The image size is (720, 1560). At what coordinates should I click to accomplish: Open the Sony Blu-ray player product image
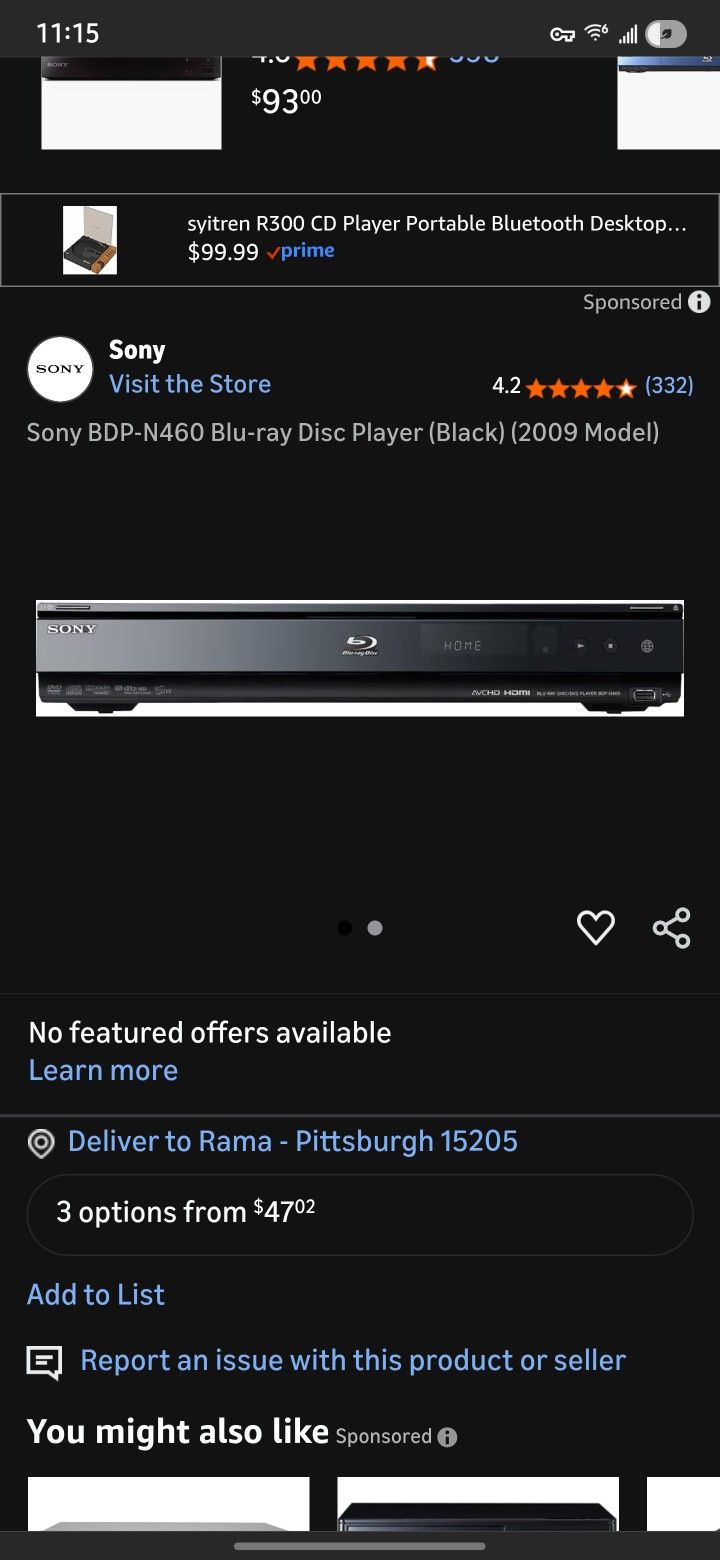click(360, 658)
